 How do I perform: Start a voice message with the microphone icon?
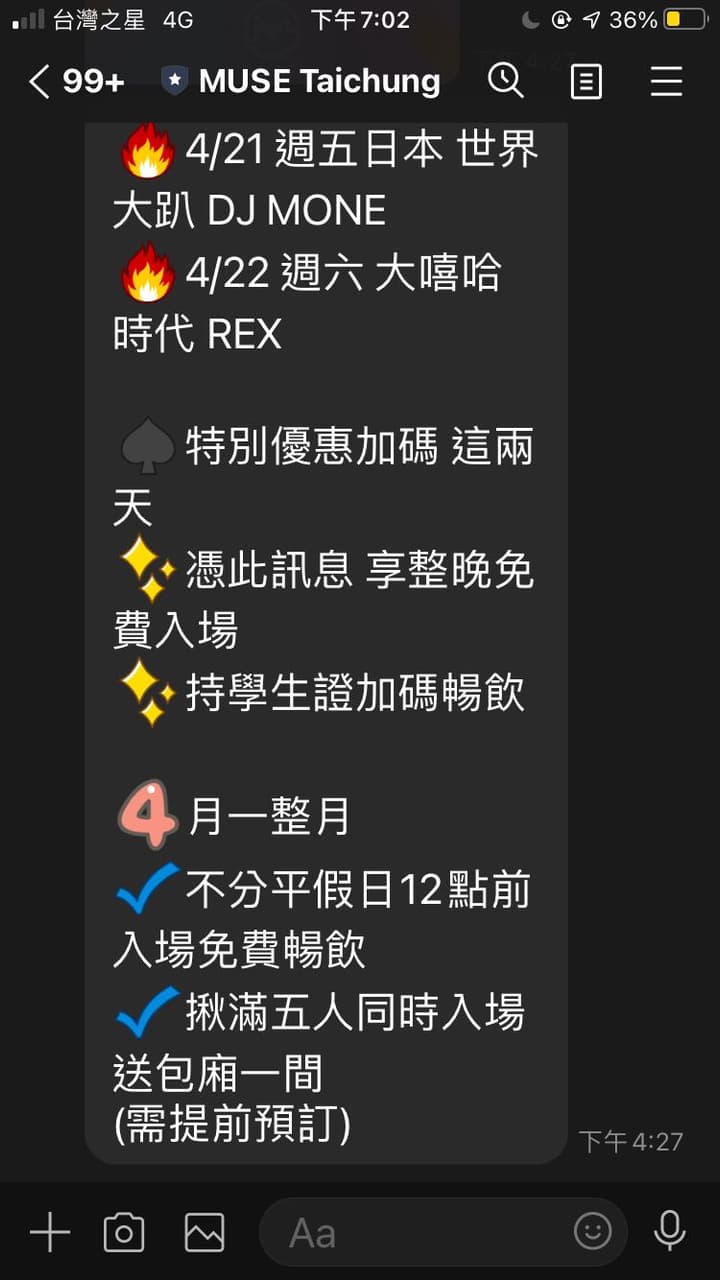click(668, 1232)
